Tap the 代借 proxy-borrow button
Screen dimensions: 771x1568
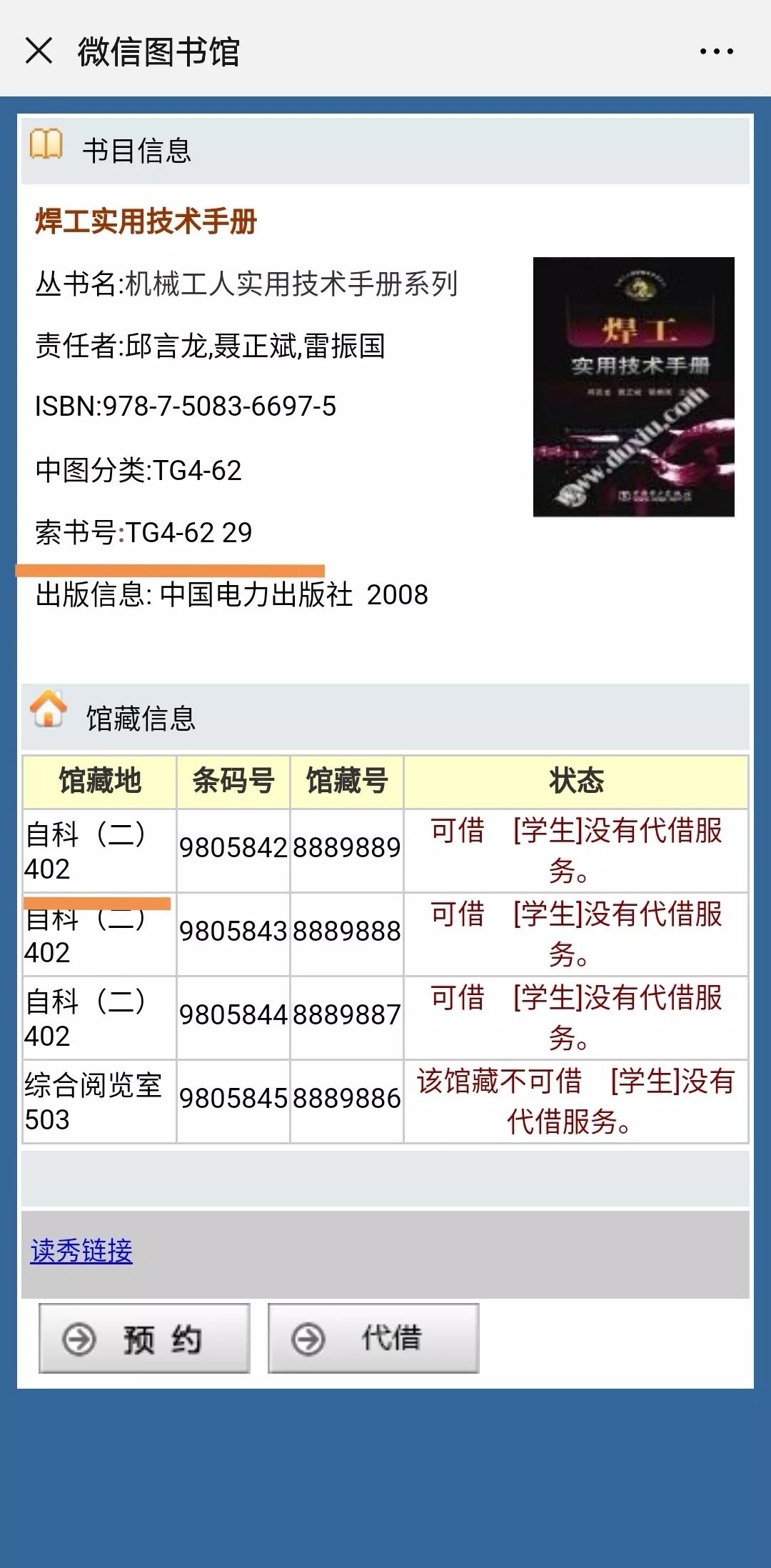373,1338
